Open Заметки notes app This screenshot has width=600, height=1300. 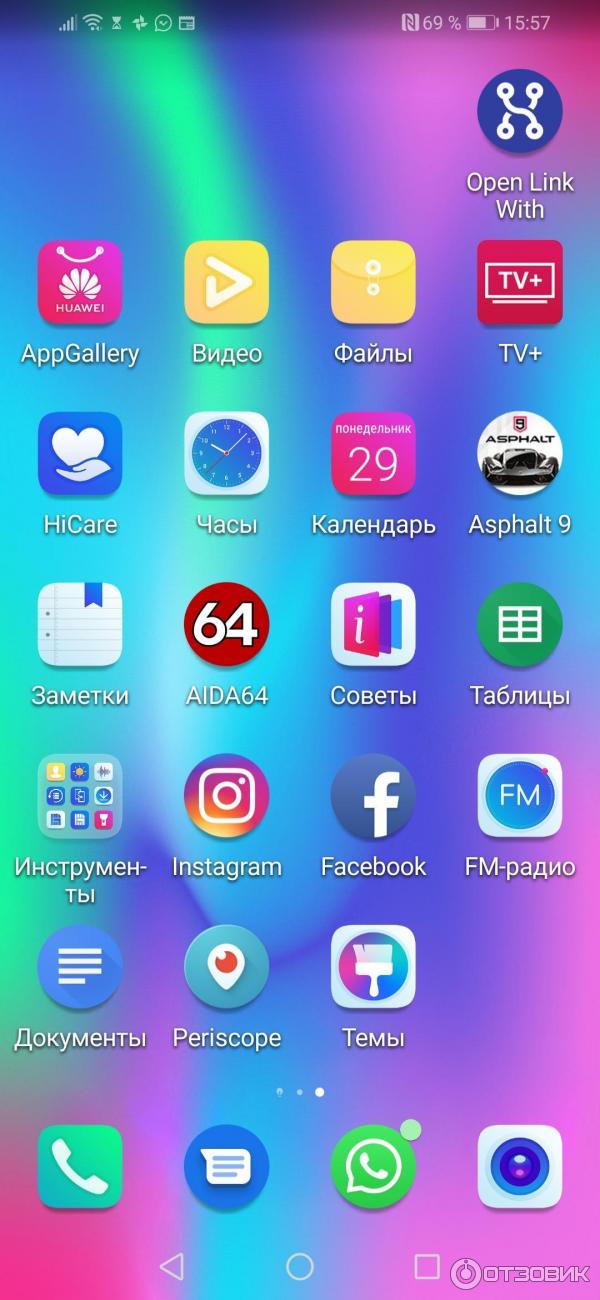[80, 625]
